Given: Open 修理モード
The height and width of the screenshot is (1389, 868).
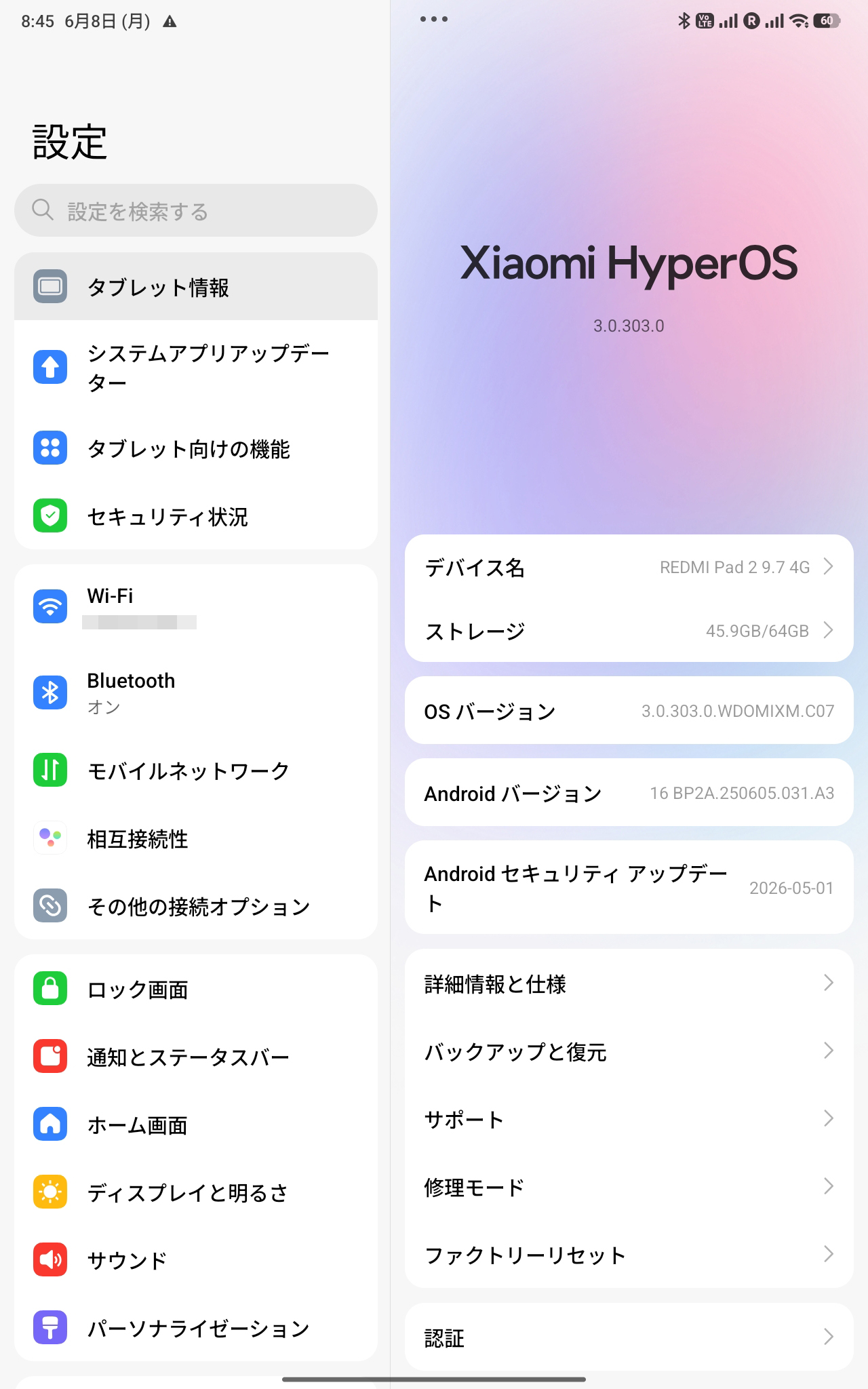Looking at the screenshot, I should [629, 1187].
